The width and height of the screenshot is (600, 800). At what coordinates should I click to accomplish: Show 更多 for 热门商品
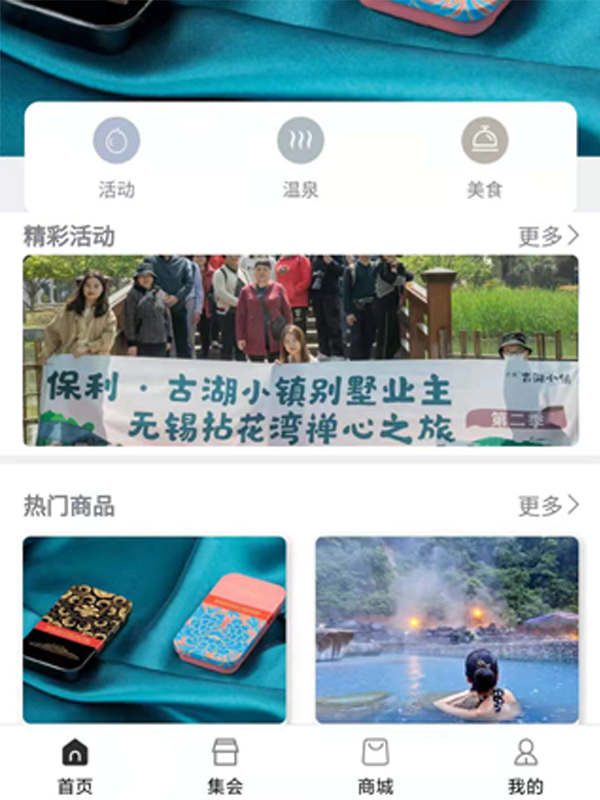tap(548, 506)
